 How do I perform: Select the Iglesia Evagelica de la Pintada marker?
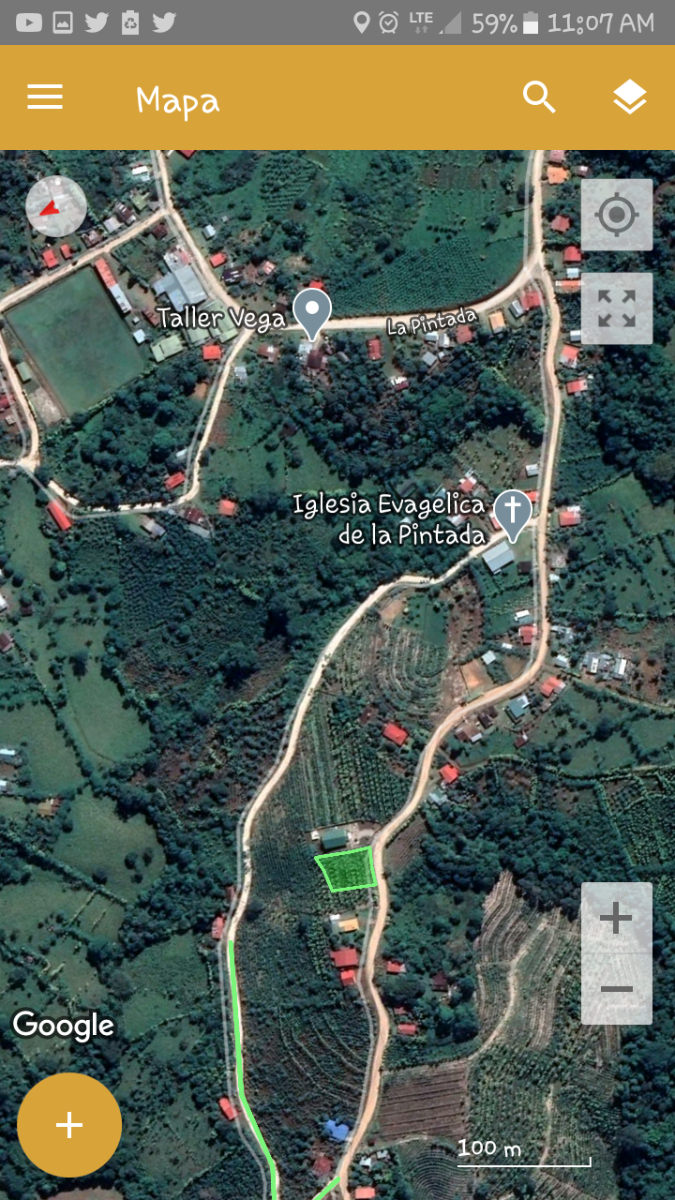point(513,513)
